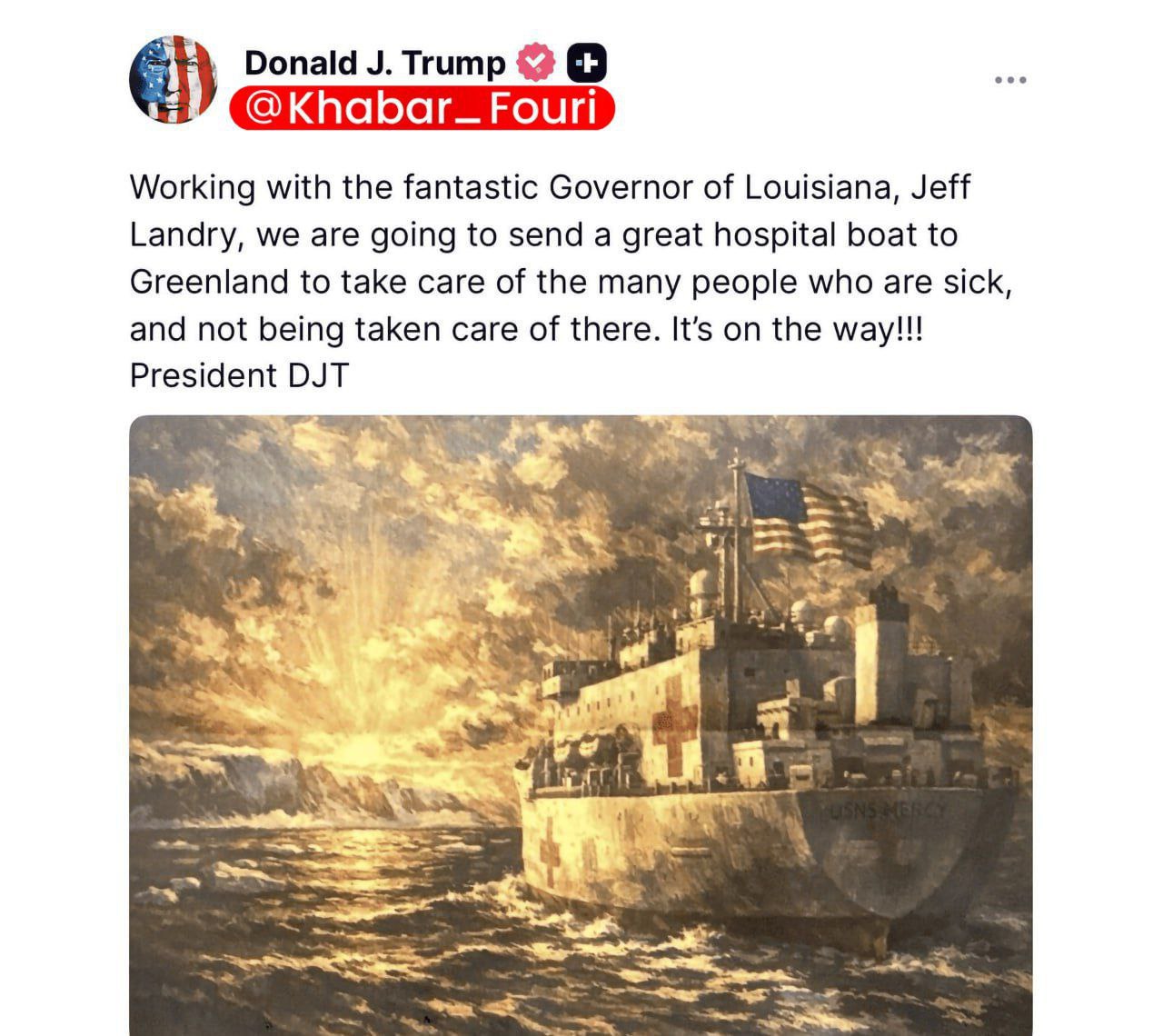Open Donald J. Trump's profile avatar

[174, 80]
